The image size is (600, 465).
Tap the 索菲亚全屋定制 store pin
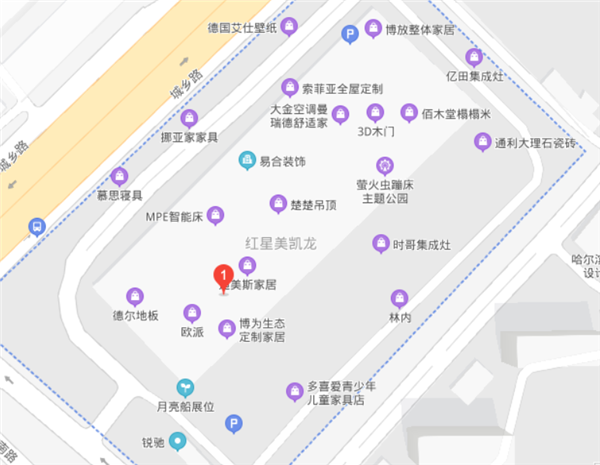click(290, 86)
